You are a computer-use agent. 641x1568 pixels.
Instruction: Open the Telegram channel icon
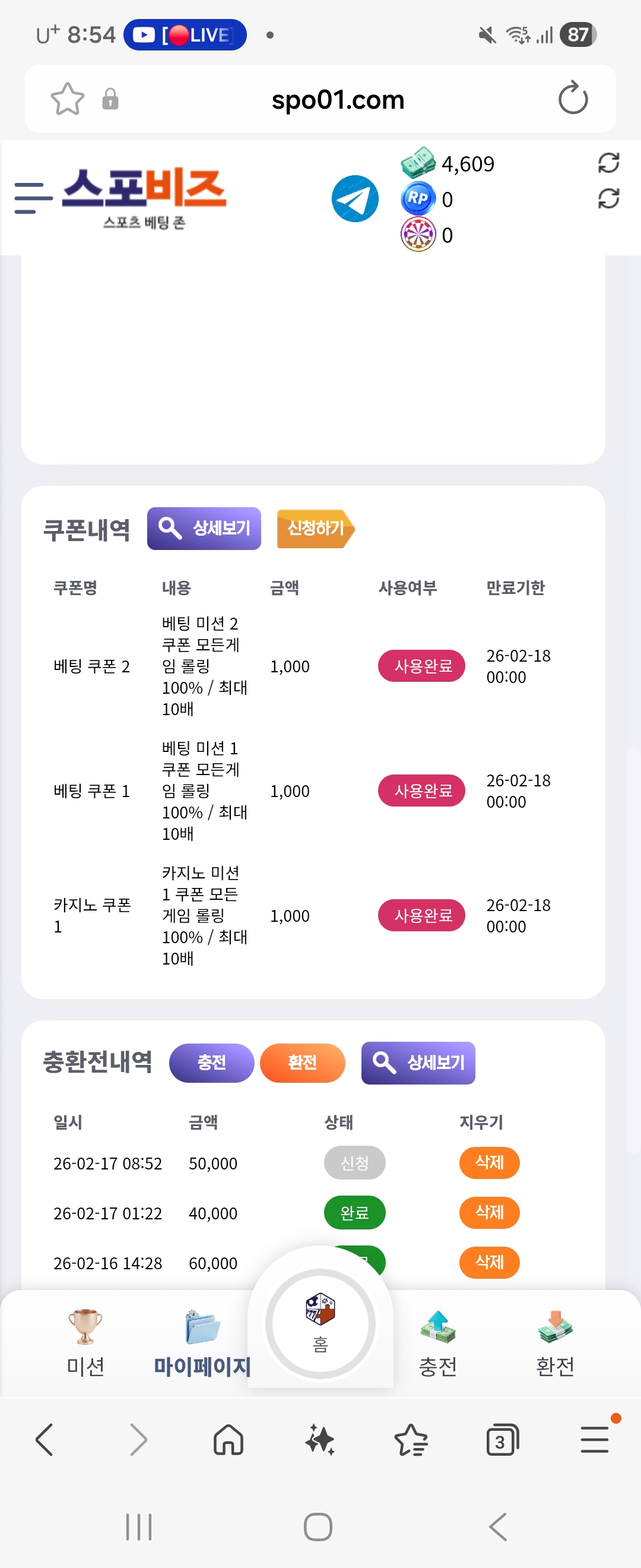click(x=355, y=198)
